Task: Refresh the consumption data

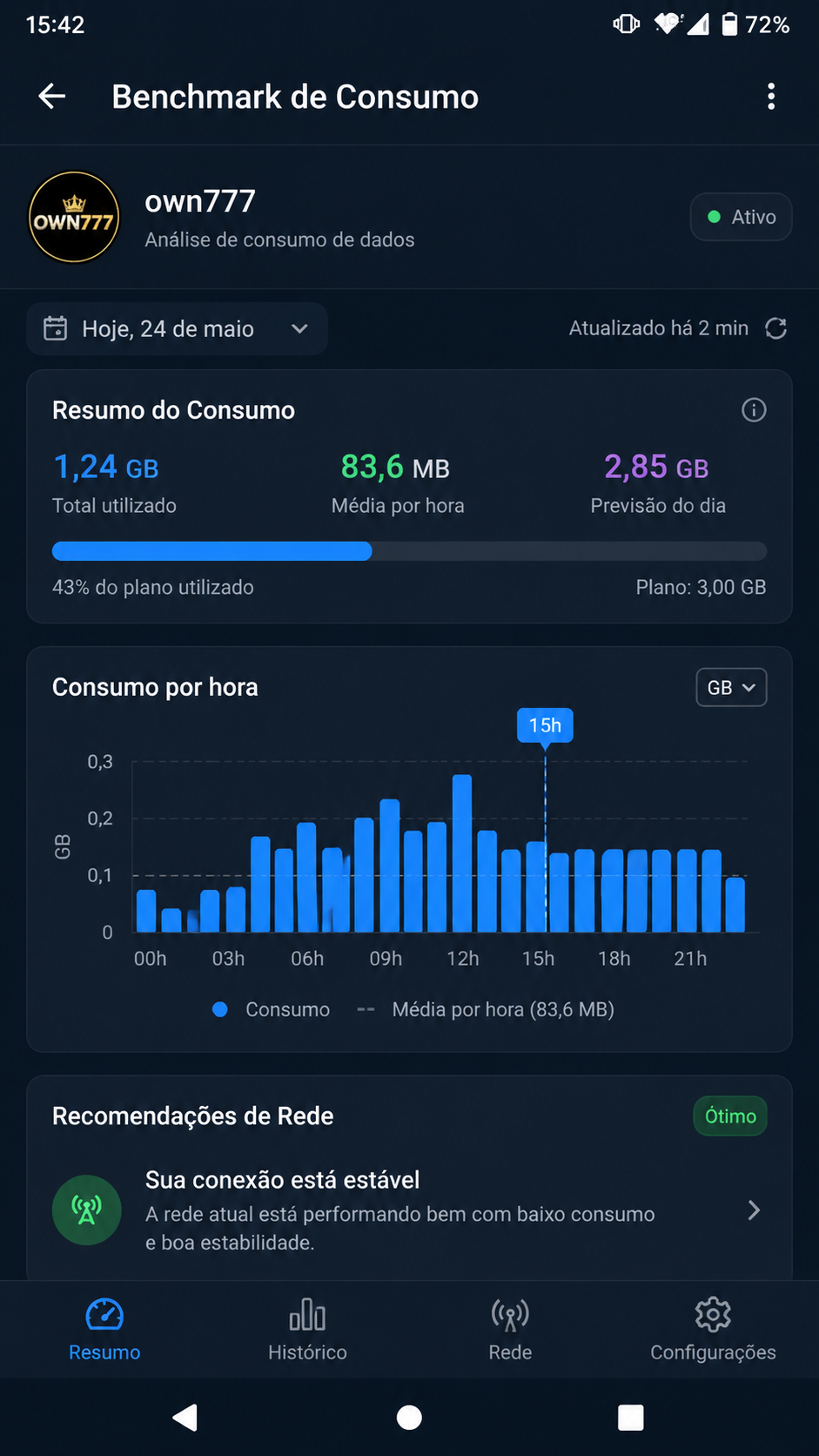Action: coord(775,328)
